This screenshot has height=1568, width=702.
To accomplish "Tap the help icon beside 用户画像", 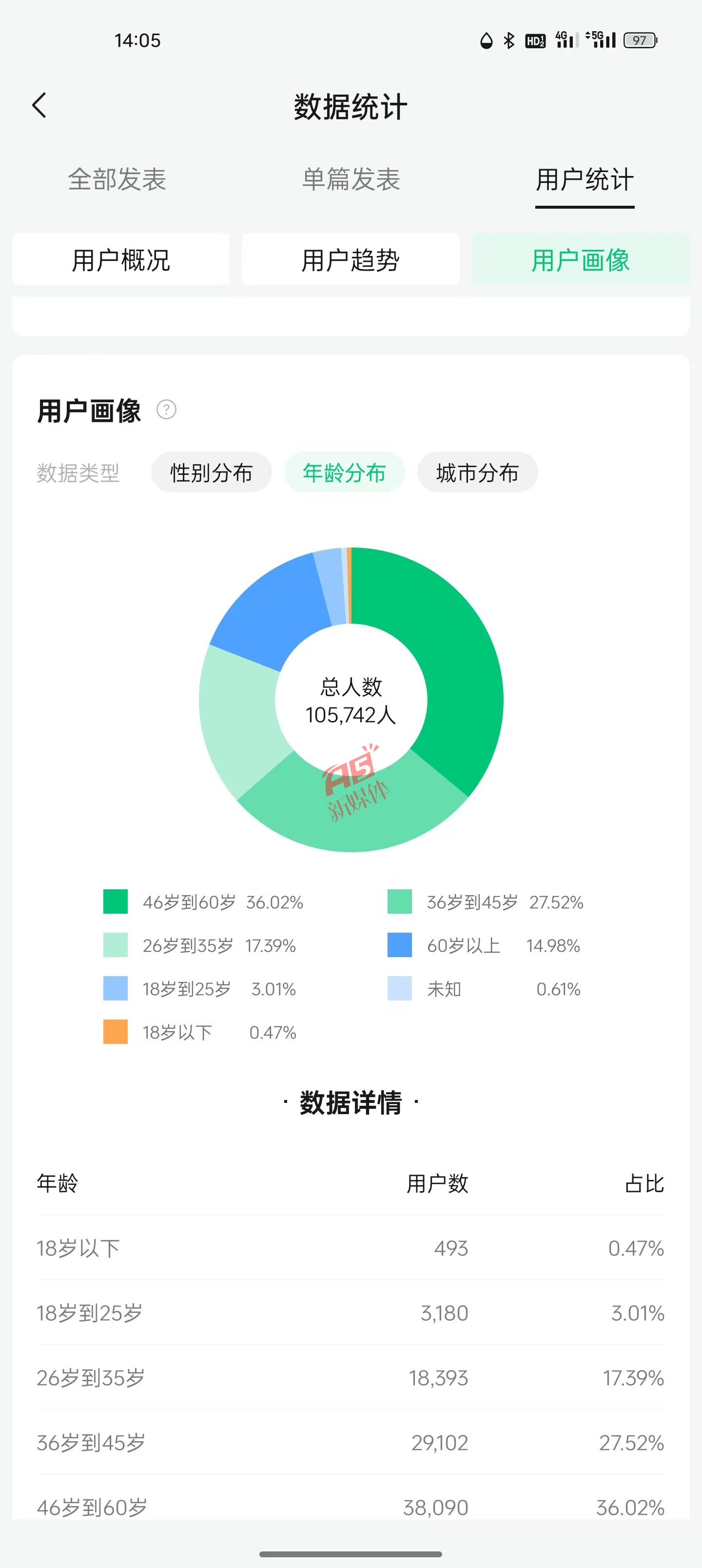I will [166, 410].
